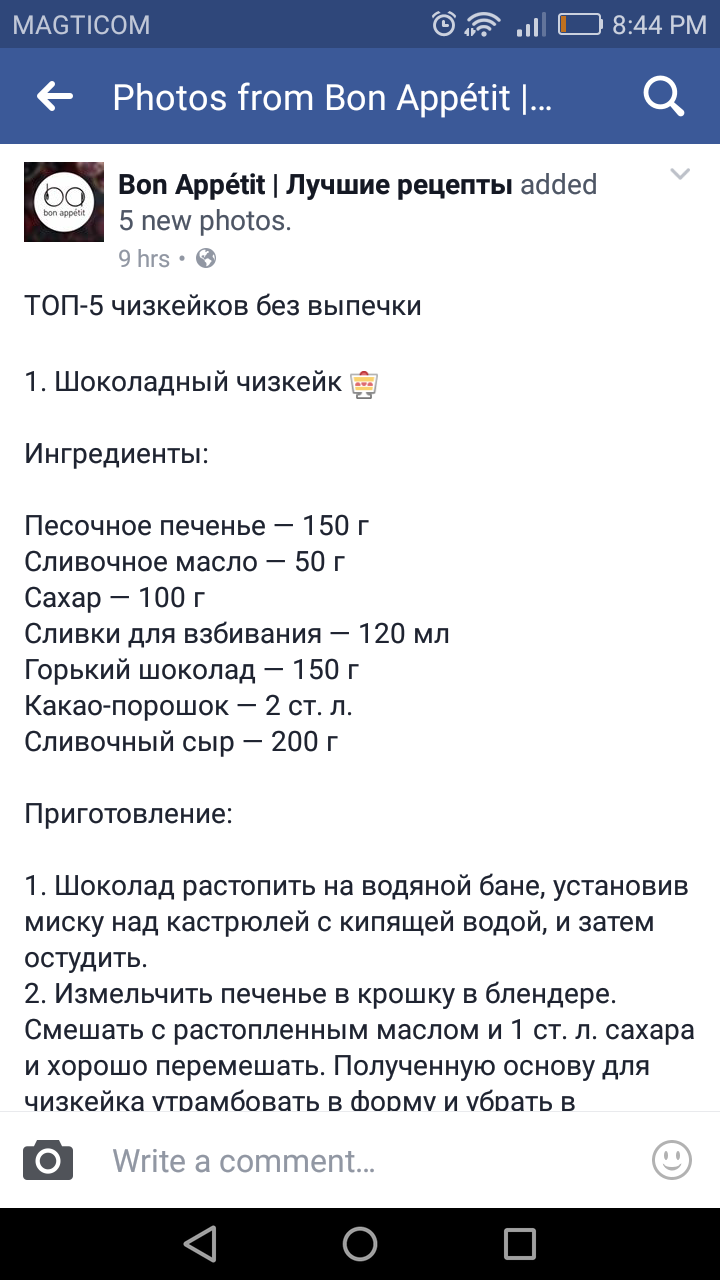Open Bon Appétit | Лучшие рецепты page name
720x1280 pixels.
tap(315, 185)
